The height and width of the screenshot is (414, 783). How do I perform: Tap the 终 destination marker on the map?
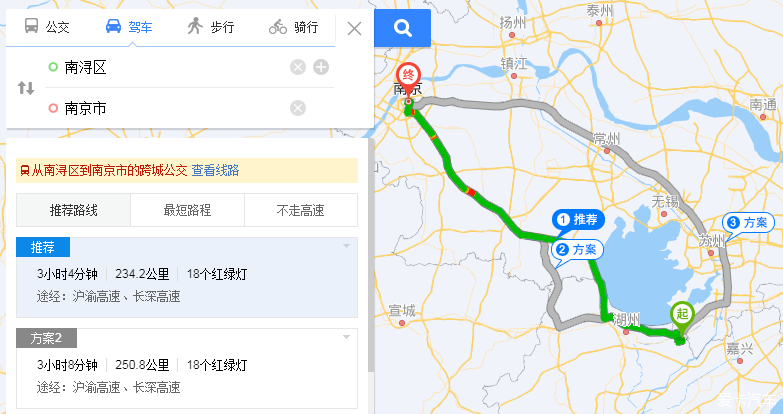point(408,76)
